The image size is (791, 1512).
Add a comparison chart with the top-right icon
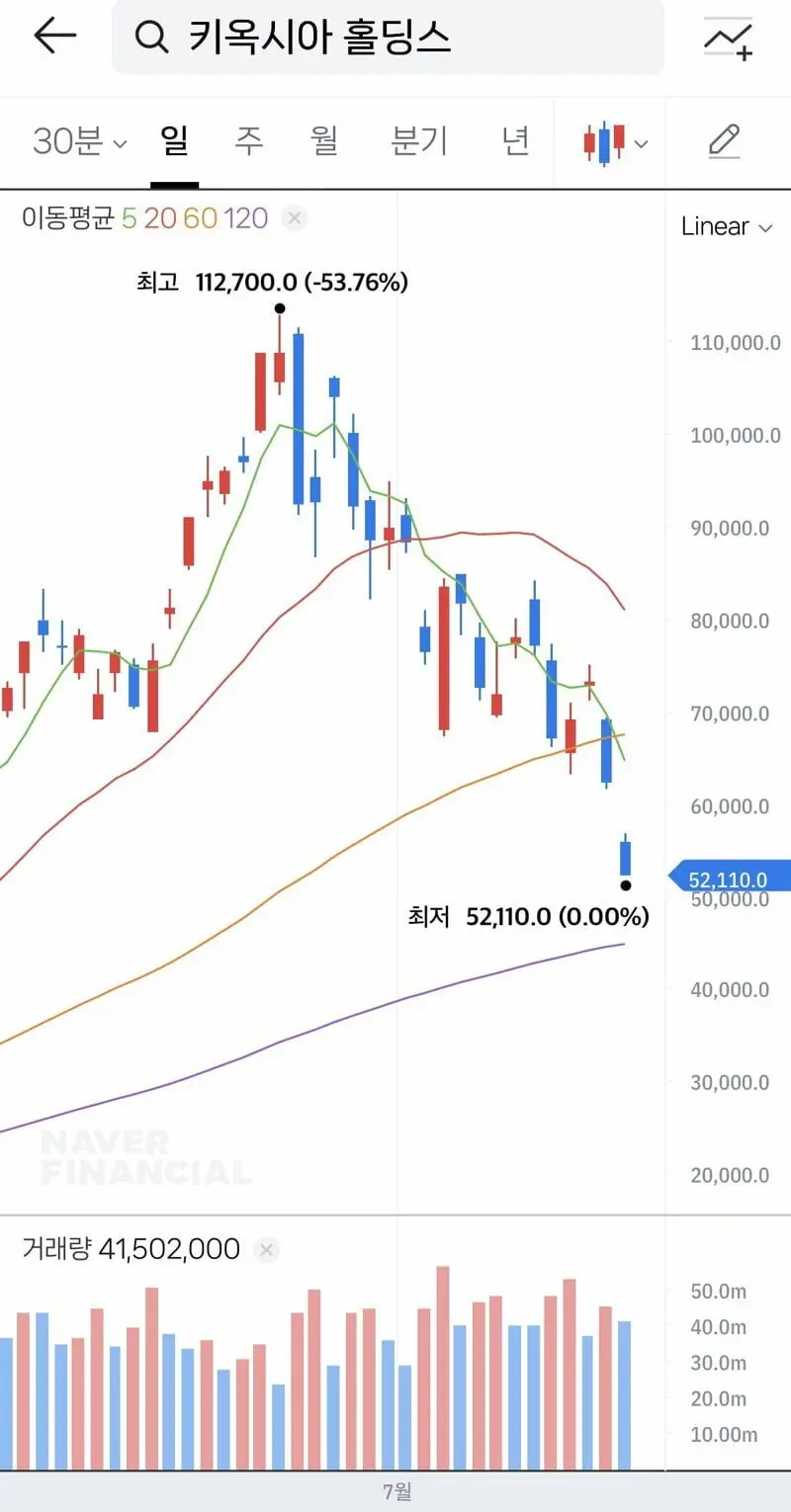[x=728, y=39]
